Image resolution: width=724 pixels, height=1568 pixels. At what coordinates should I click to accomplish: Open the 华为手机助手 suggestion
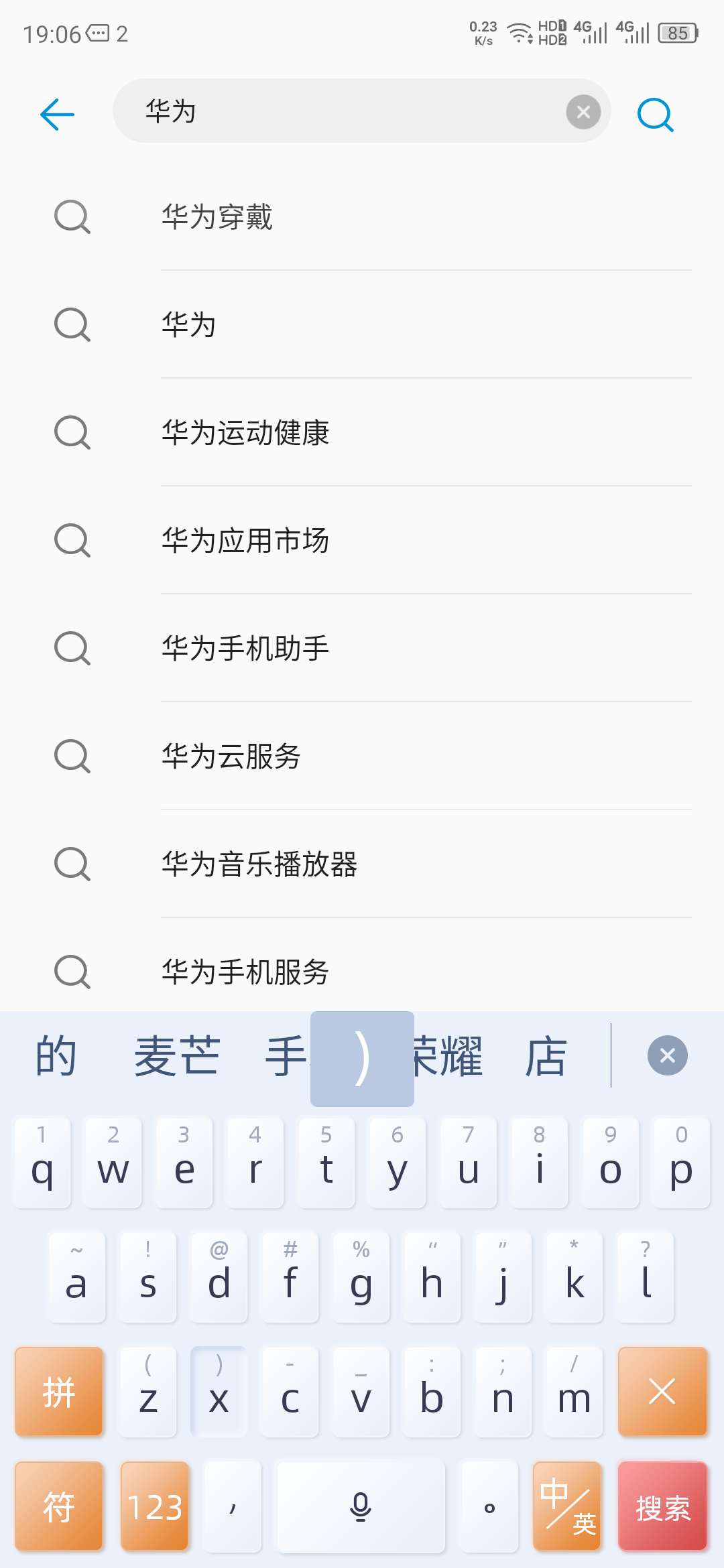tap(245, 648)
